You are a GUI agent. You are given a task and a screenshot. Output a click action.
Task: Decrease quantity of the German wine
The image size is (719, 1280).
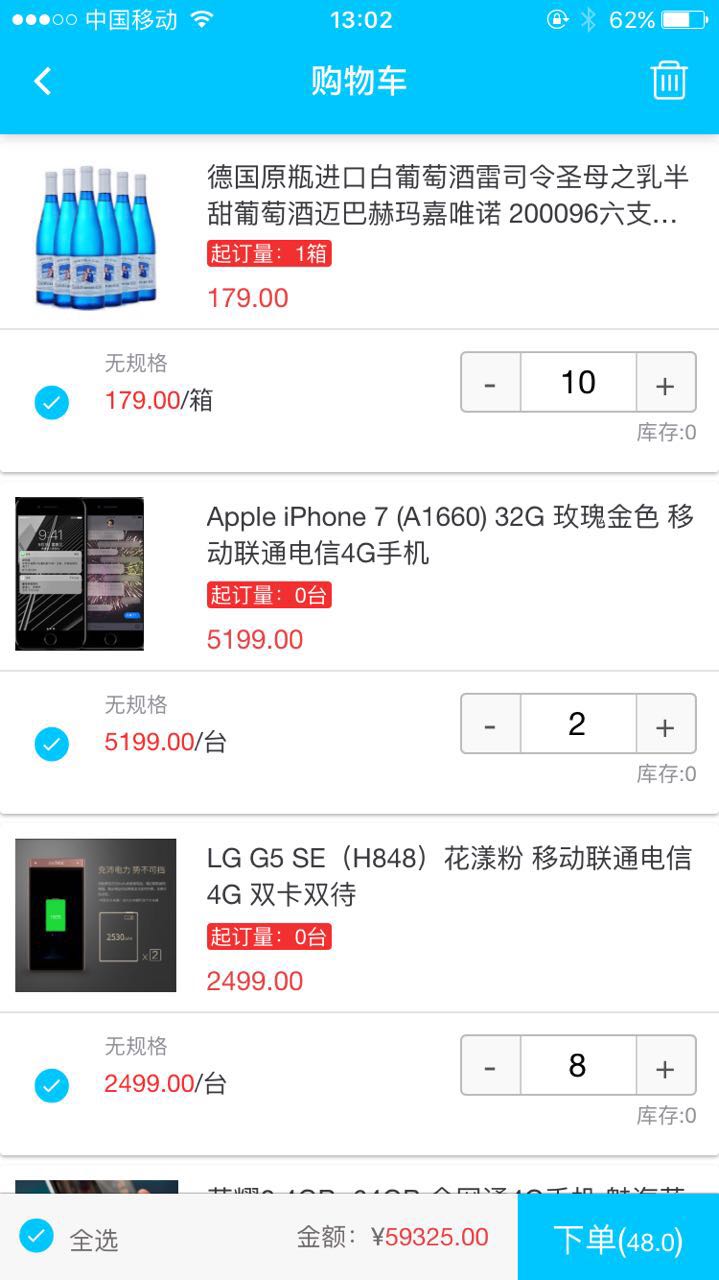[x=490, y=383]
